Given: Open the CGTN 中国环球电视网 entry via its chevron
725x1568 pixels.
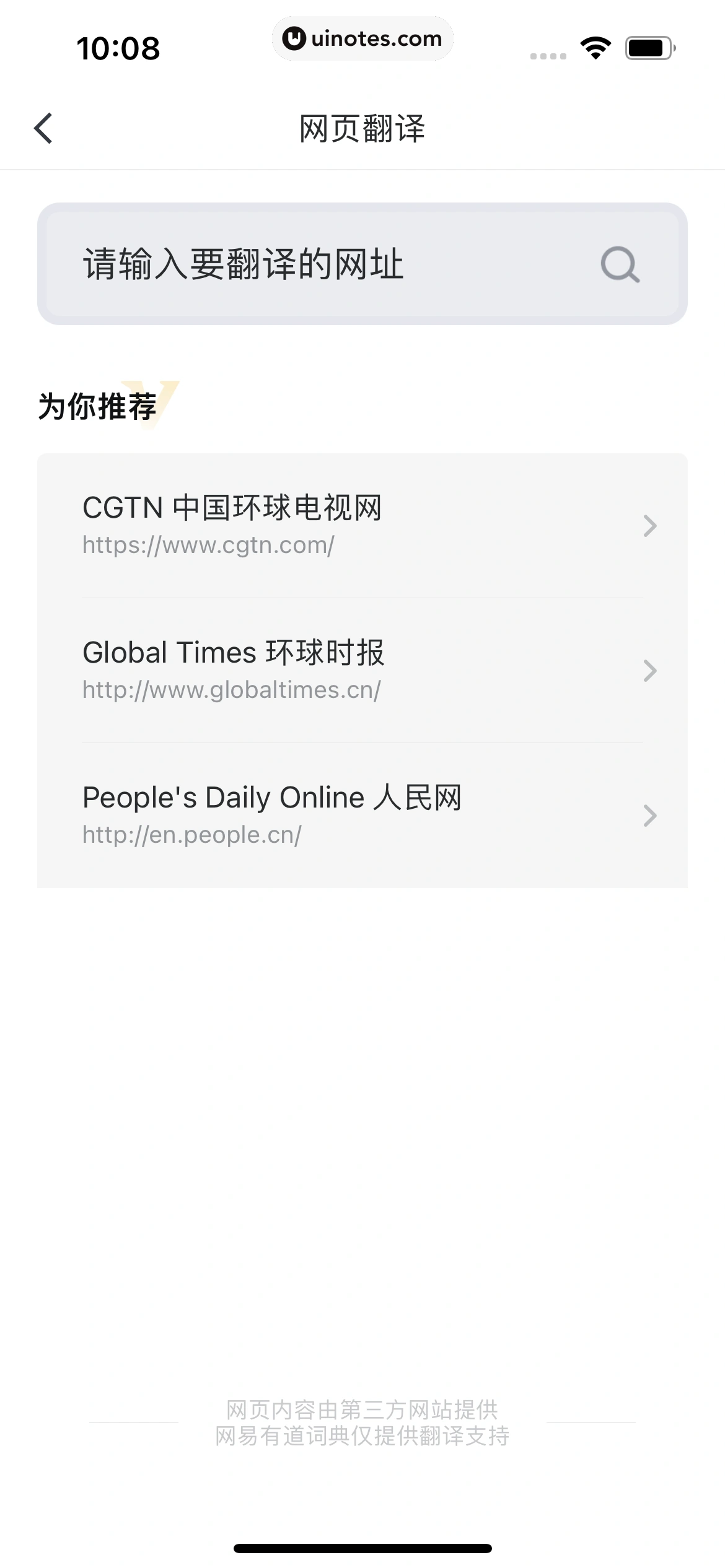Looking at the screenshot, I should tap(649, 526).
